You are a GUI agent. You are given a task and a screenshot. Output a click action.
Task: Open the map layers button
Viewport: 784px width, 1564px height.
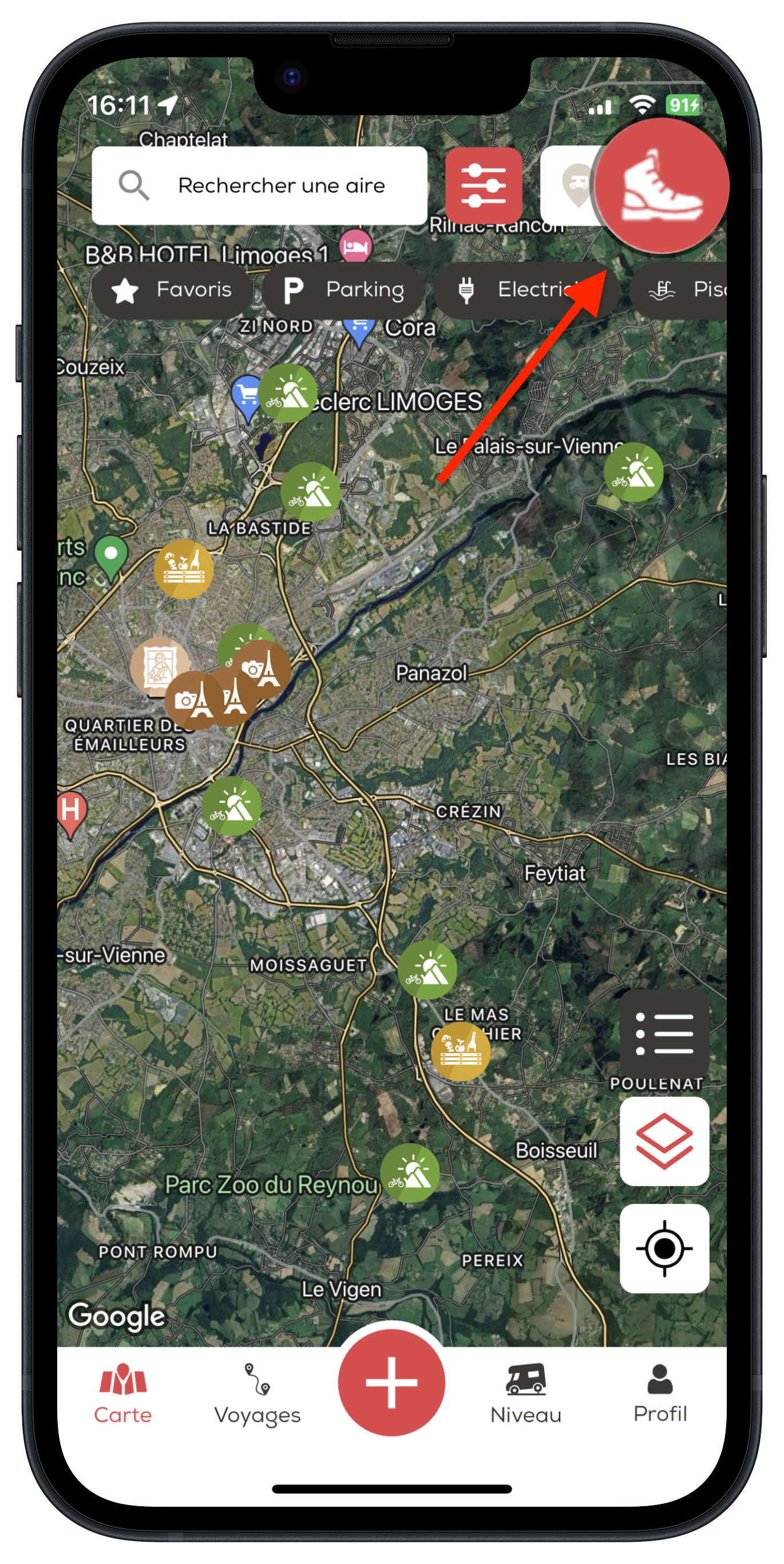(x=664, y=1141)
